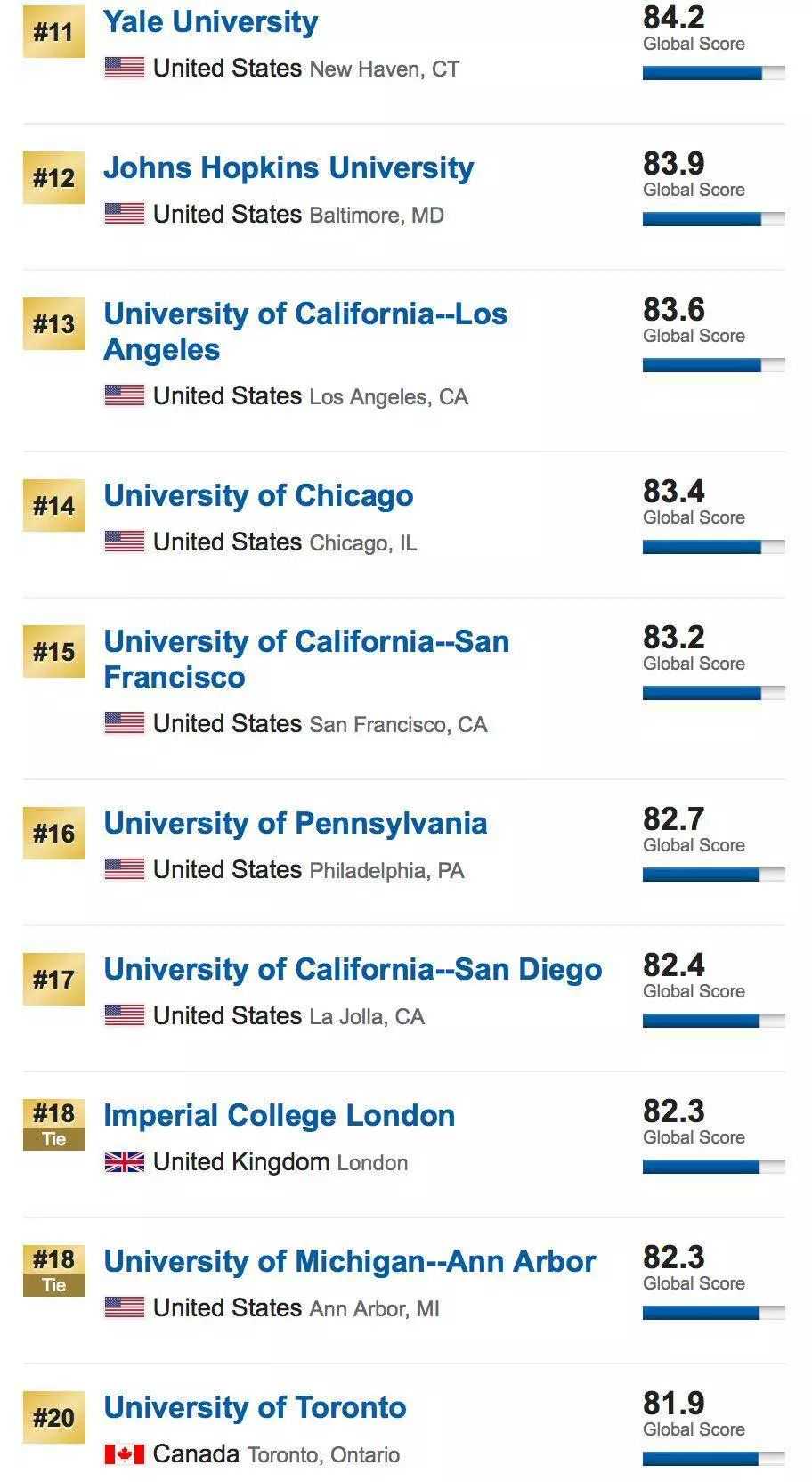Open the Yale University link

click(210, 22)
